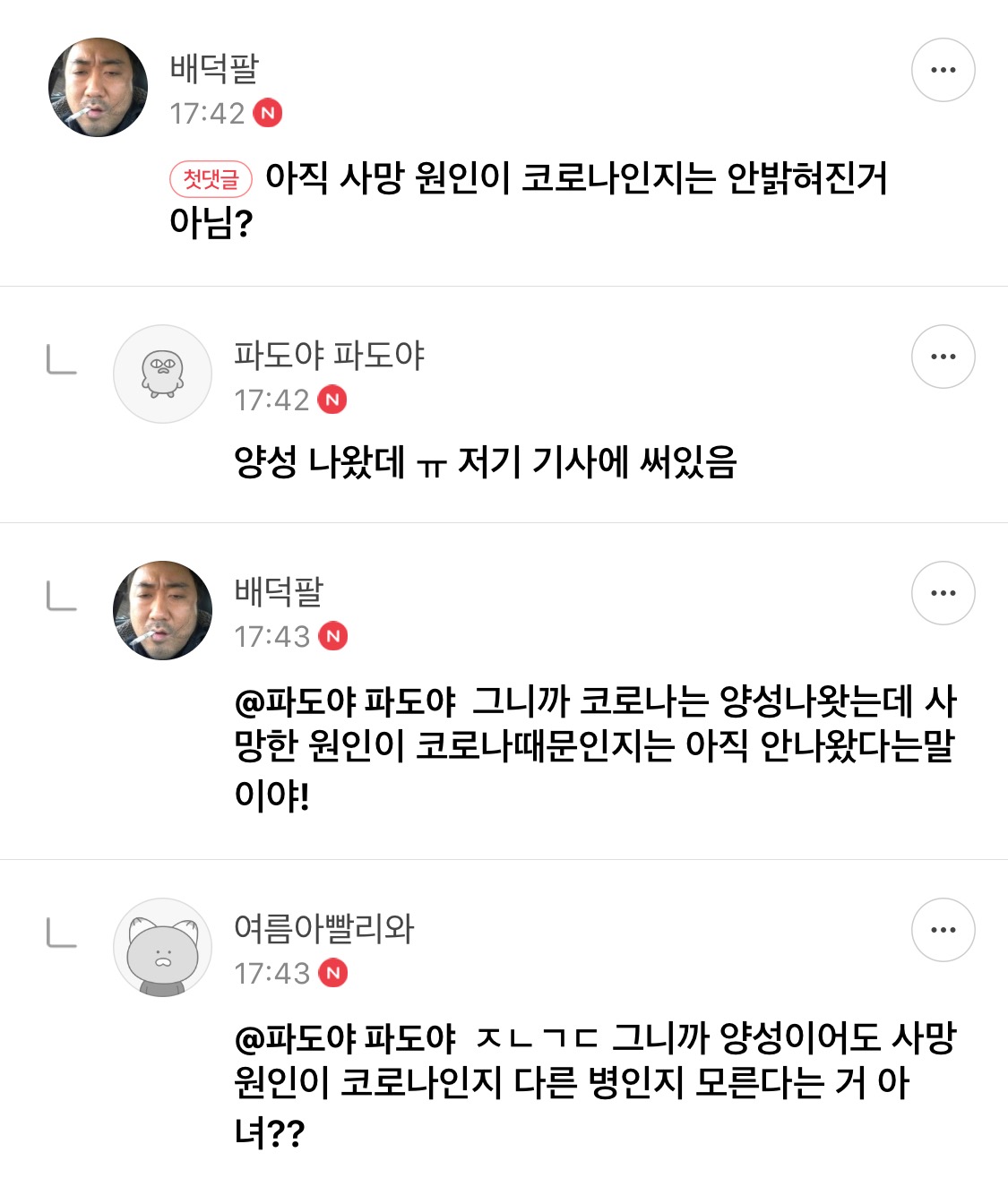
Task: Open the more options on 배덕팔's 17:42 comment
Action: tap(943, 70)
